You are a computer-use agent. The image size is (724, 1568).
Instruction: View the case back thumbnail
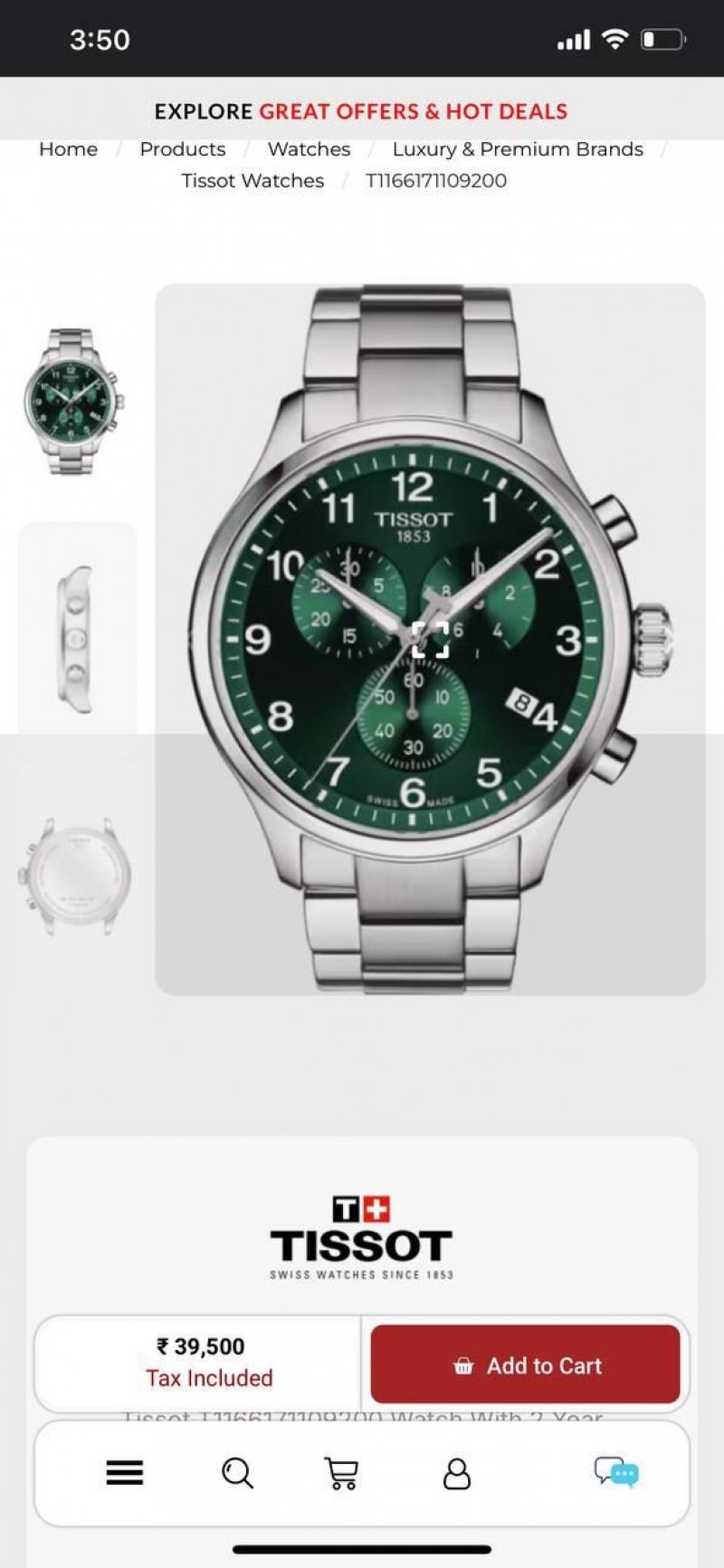click(77, 876)
